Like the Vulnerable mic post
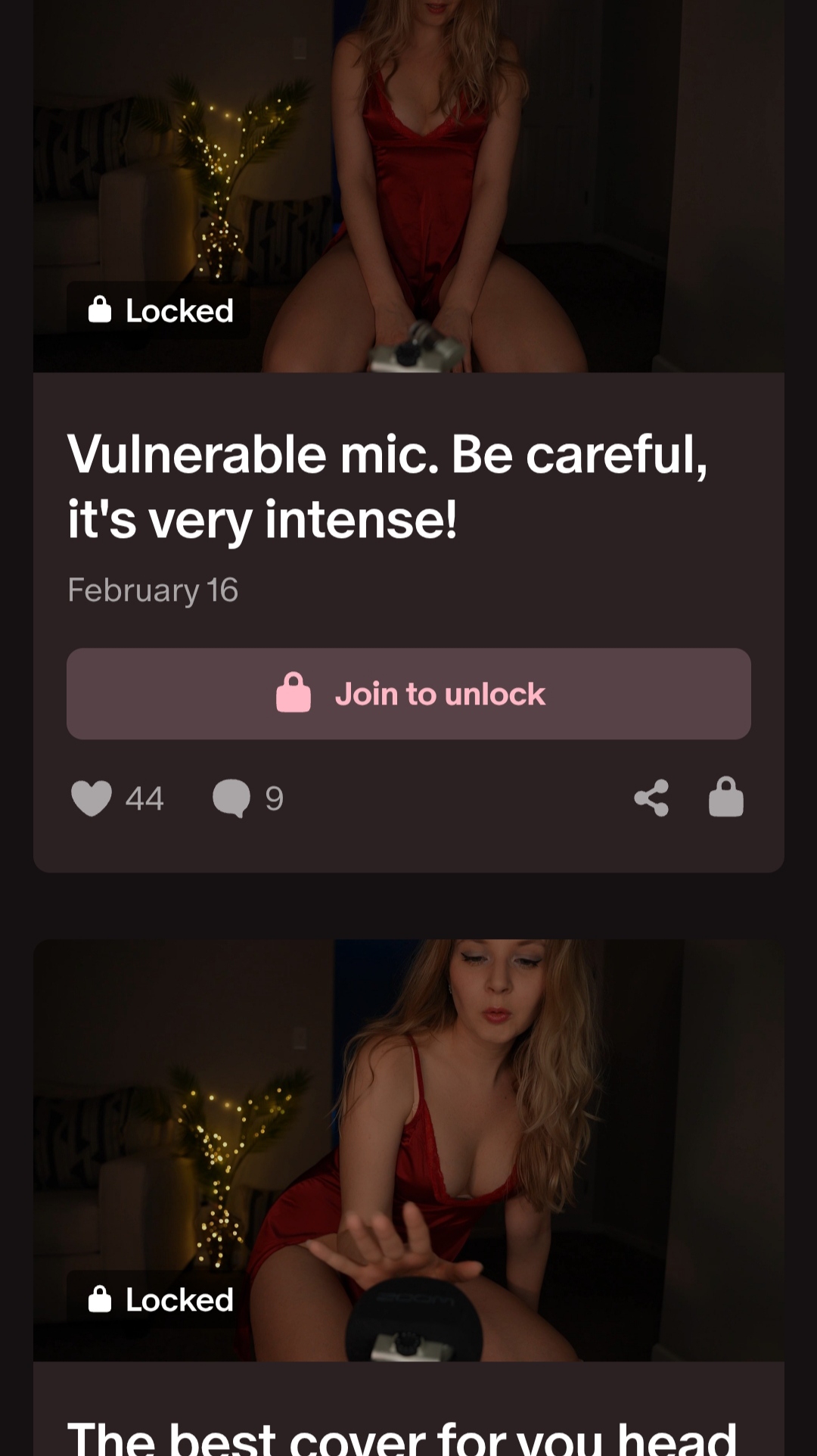The height and width of the screenshot is (1456, 817). 92,798
